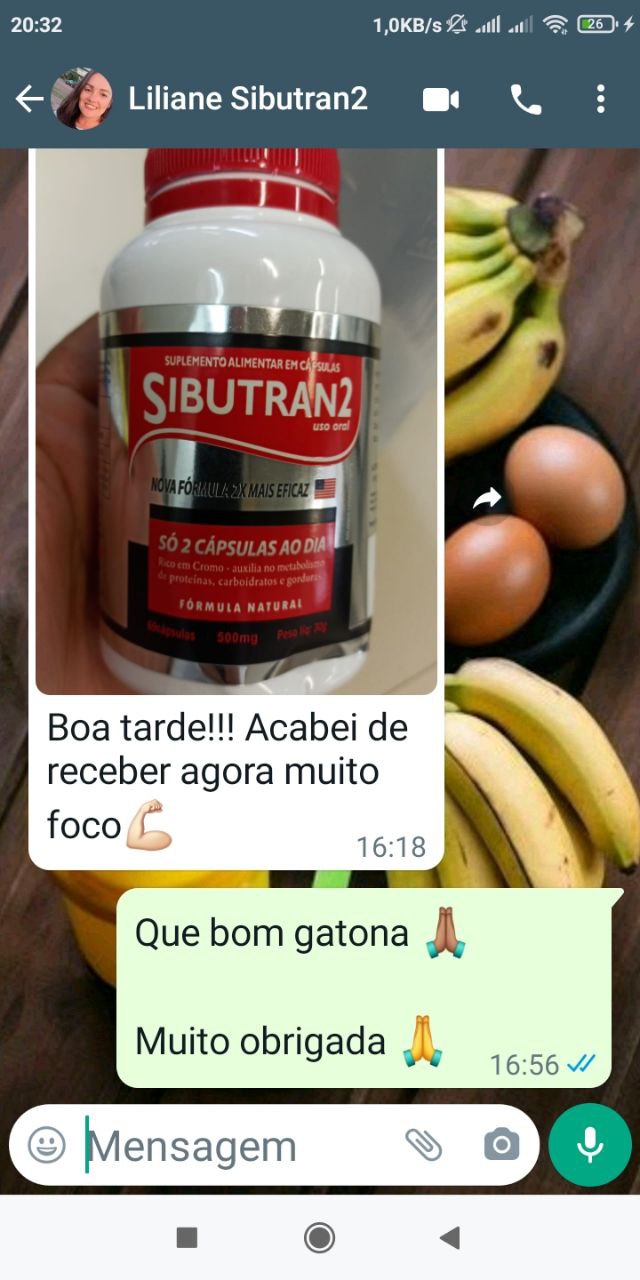Go back to the chat list
This screenshot has height=1280, width=640.
(x=29, y=99)
